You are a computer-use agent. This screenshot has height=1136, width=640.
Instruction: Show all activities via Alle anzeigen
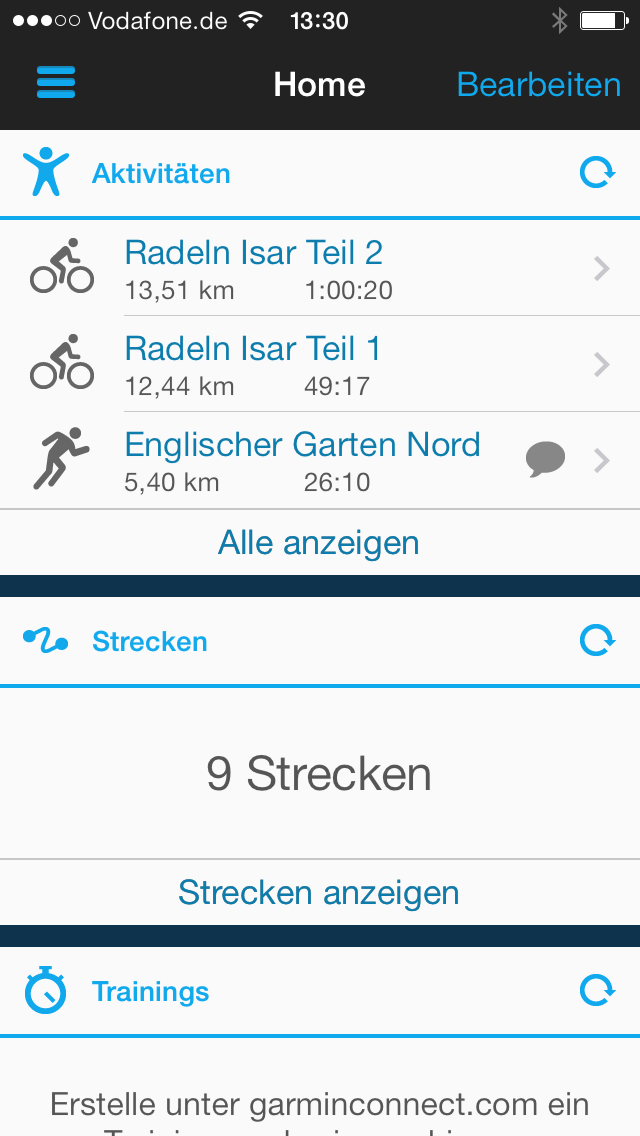(319, 543)
